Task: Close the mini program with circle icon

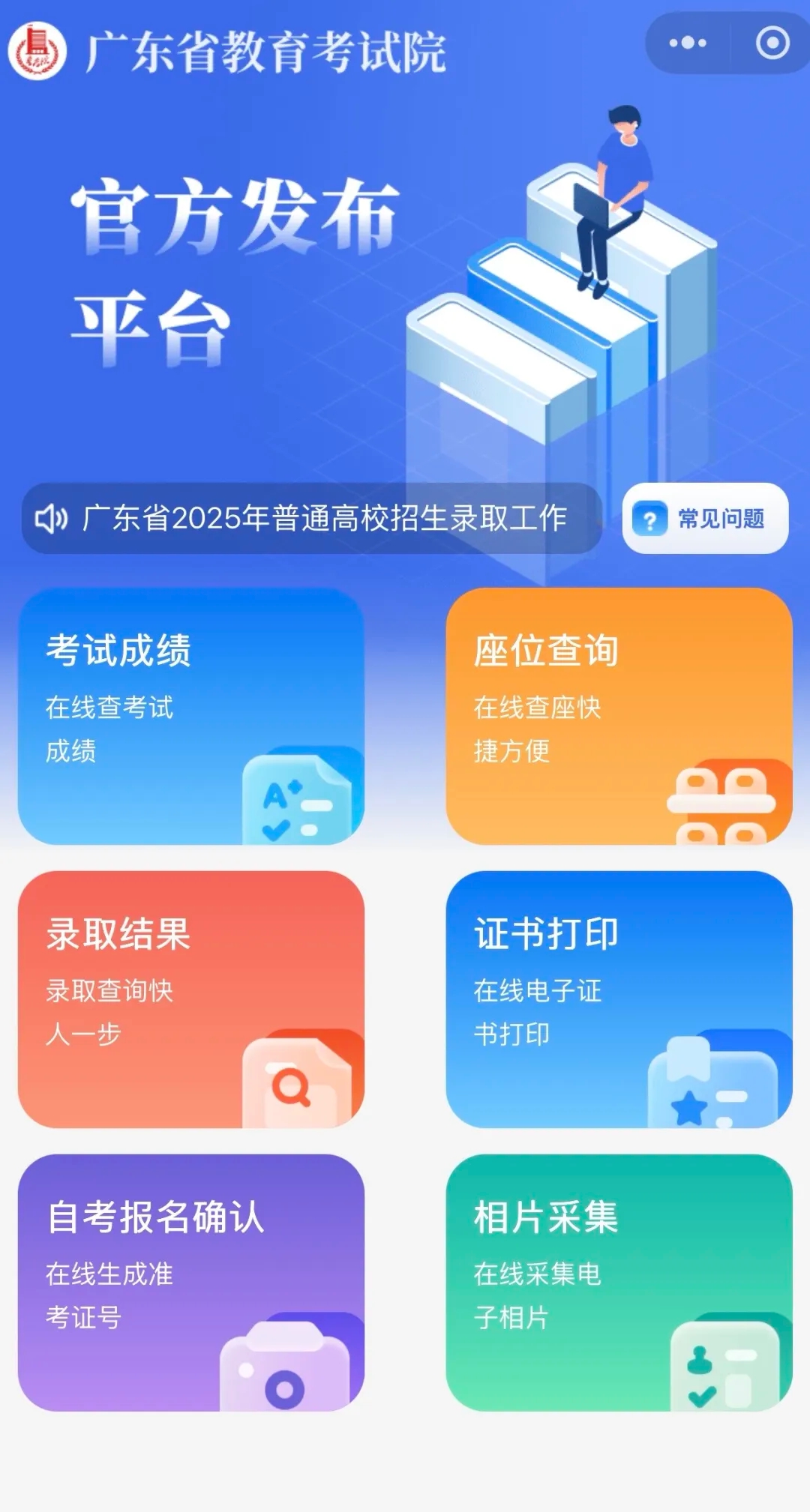Action: [x=772, y=43]
